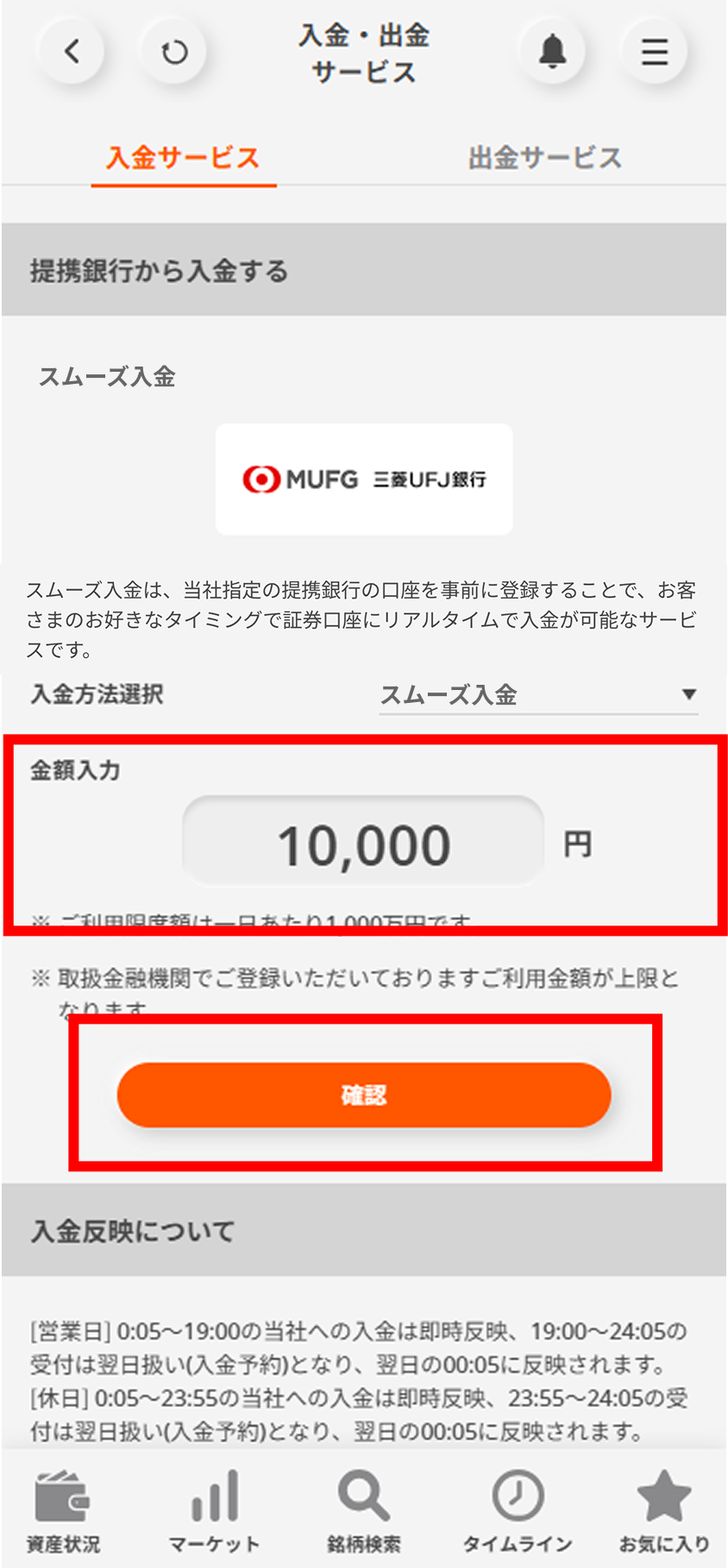Tap the orange 確認 button
Screen dimensions: 728x1568
364,1094
